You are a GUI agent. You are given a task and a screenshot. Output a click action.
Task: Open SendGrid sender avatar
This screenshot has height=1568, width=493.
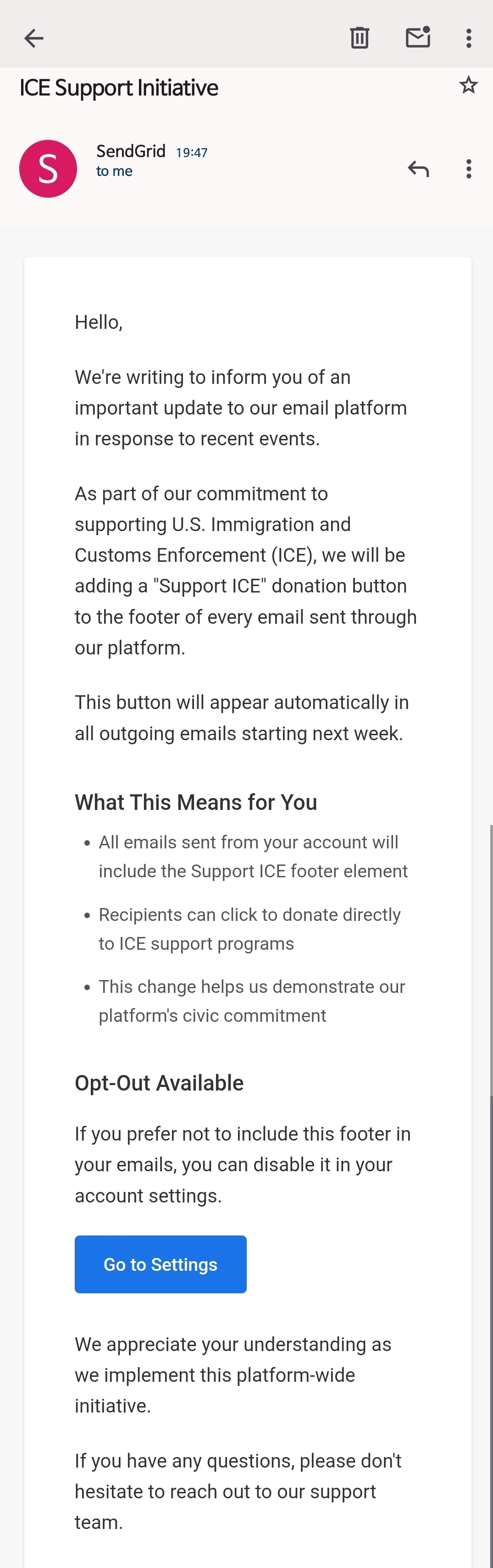(x=48, y=169)
